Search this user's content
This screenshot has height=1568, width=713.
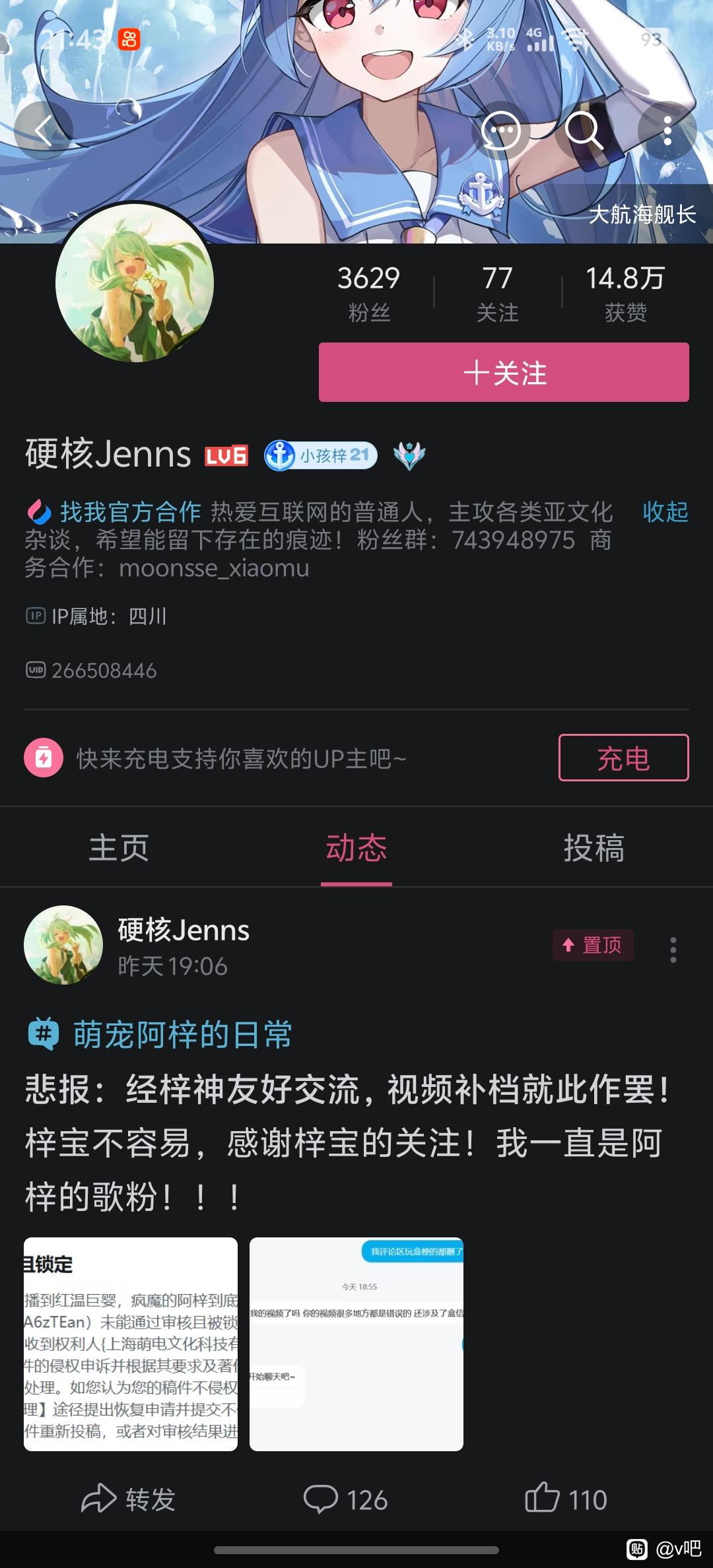(584, 131)
